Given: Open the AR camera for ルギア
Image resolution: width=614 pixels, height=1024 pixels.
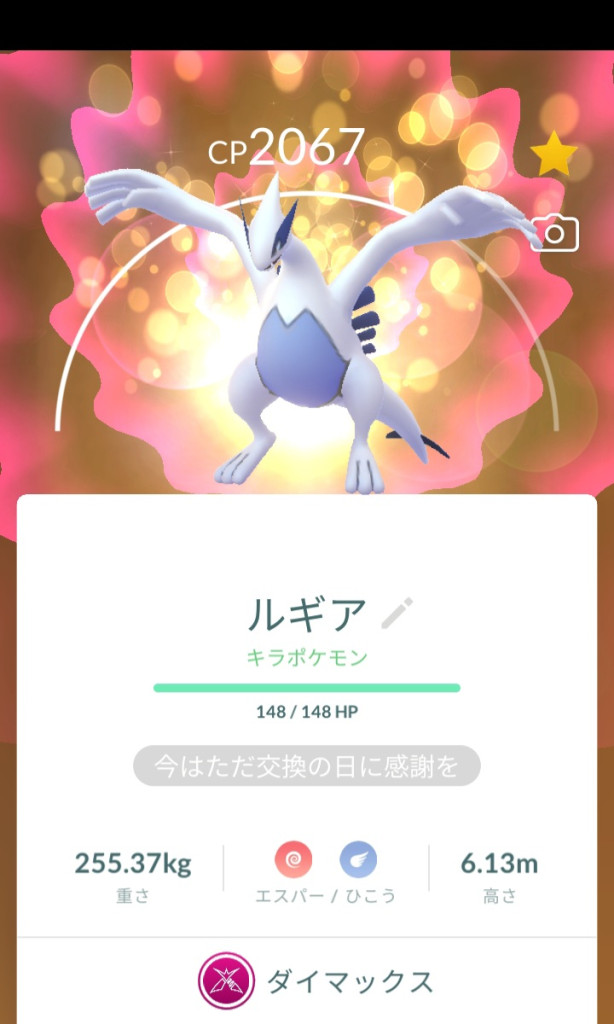Looking at the screenshot, I should point(555,234).
